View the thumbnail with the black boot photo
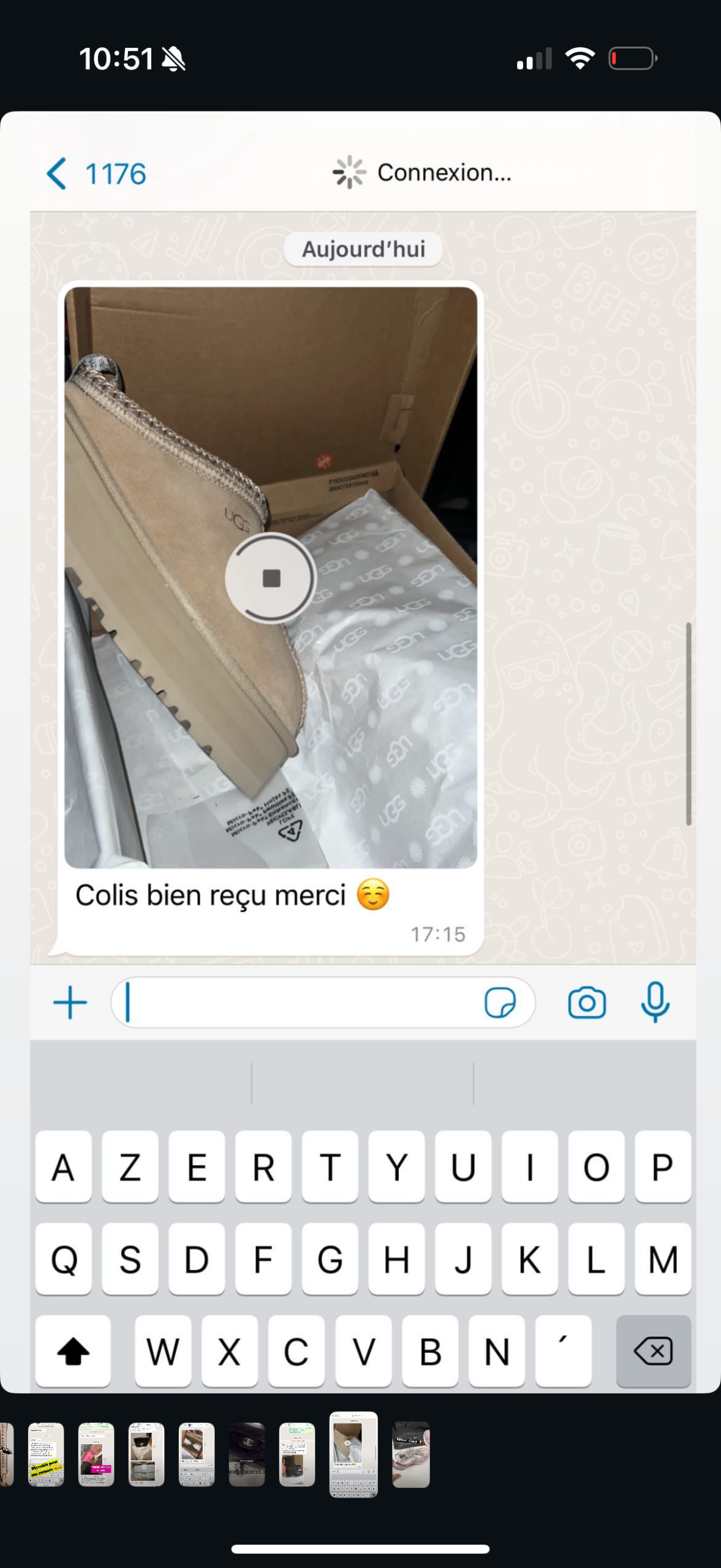Screen dimensions: 721x1568 pos(297,1455)
